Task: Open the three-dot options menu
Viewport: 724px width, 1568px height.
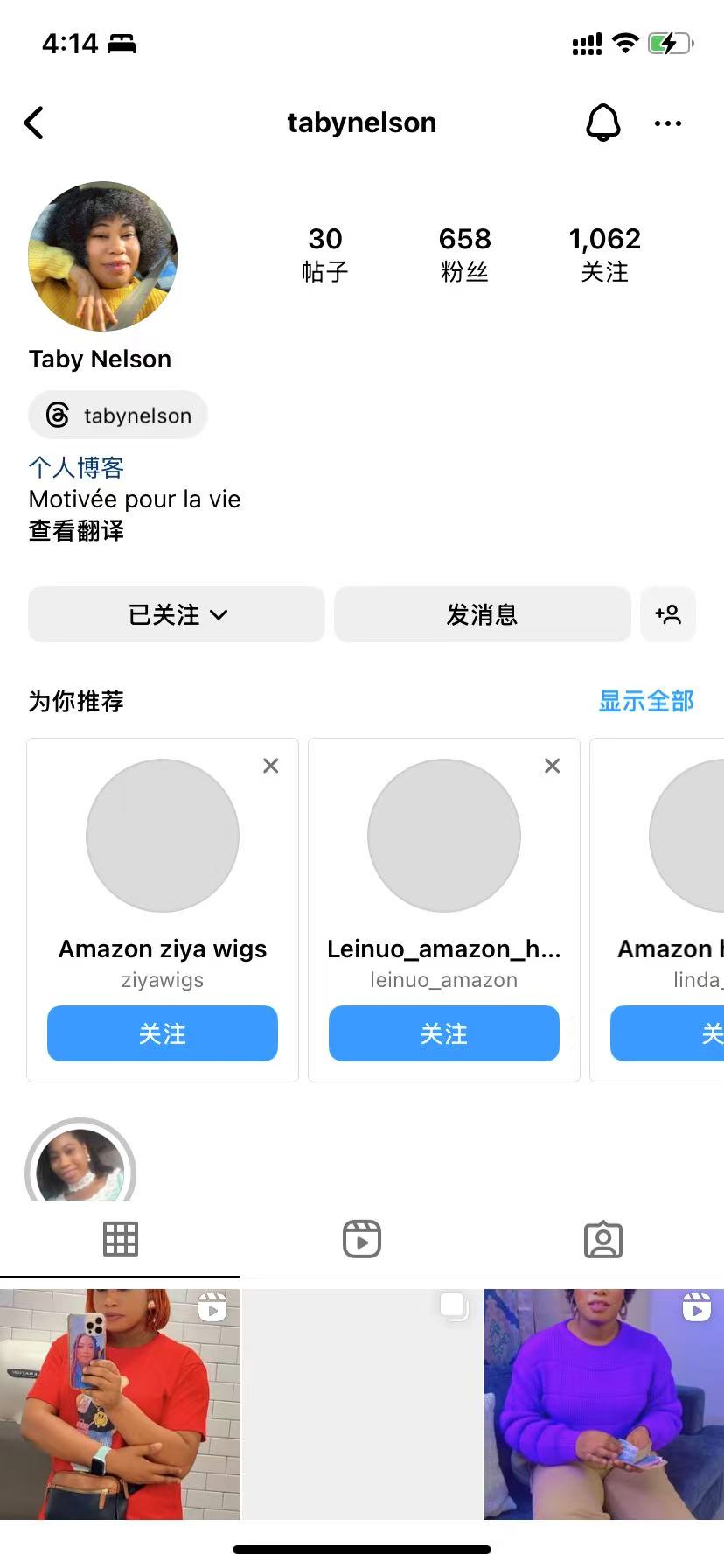Action: pos(668,123)
